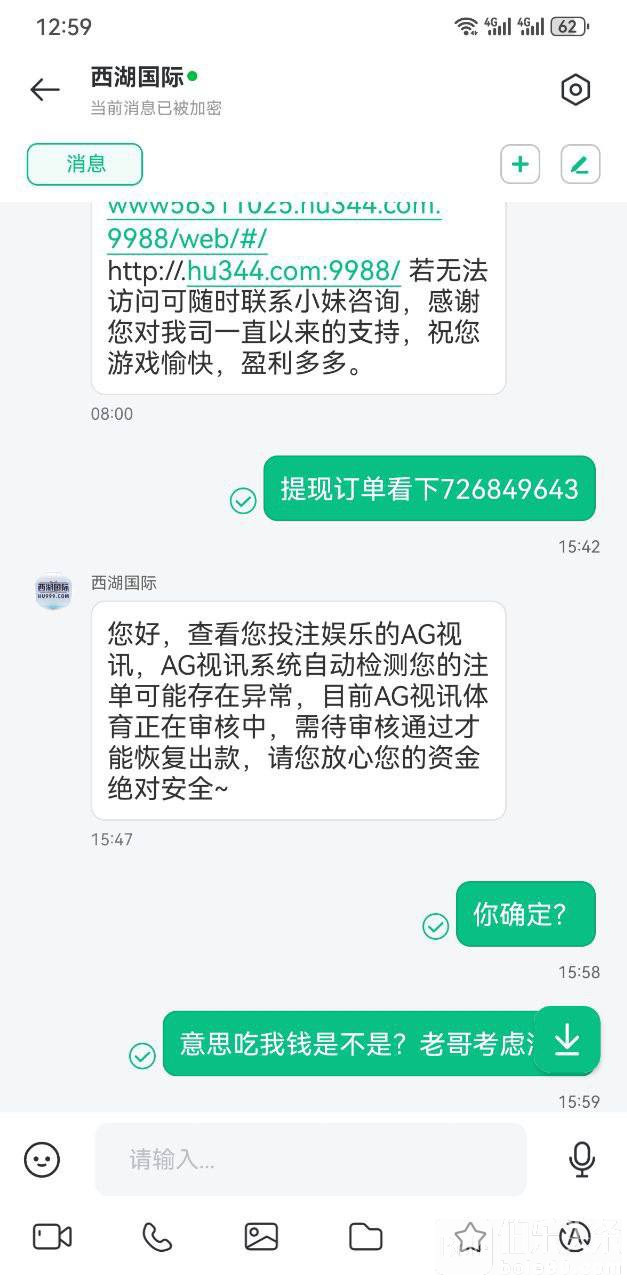Open the emoji picker
627x1280 pixels.
pos(42,1159)
